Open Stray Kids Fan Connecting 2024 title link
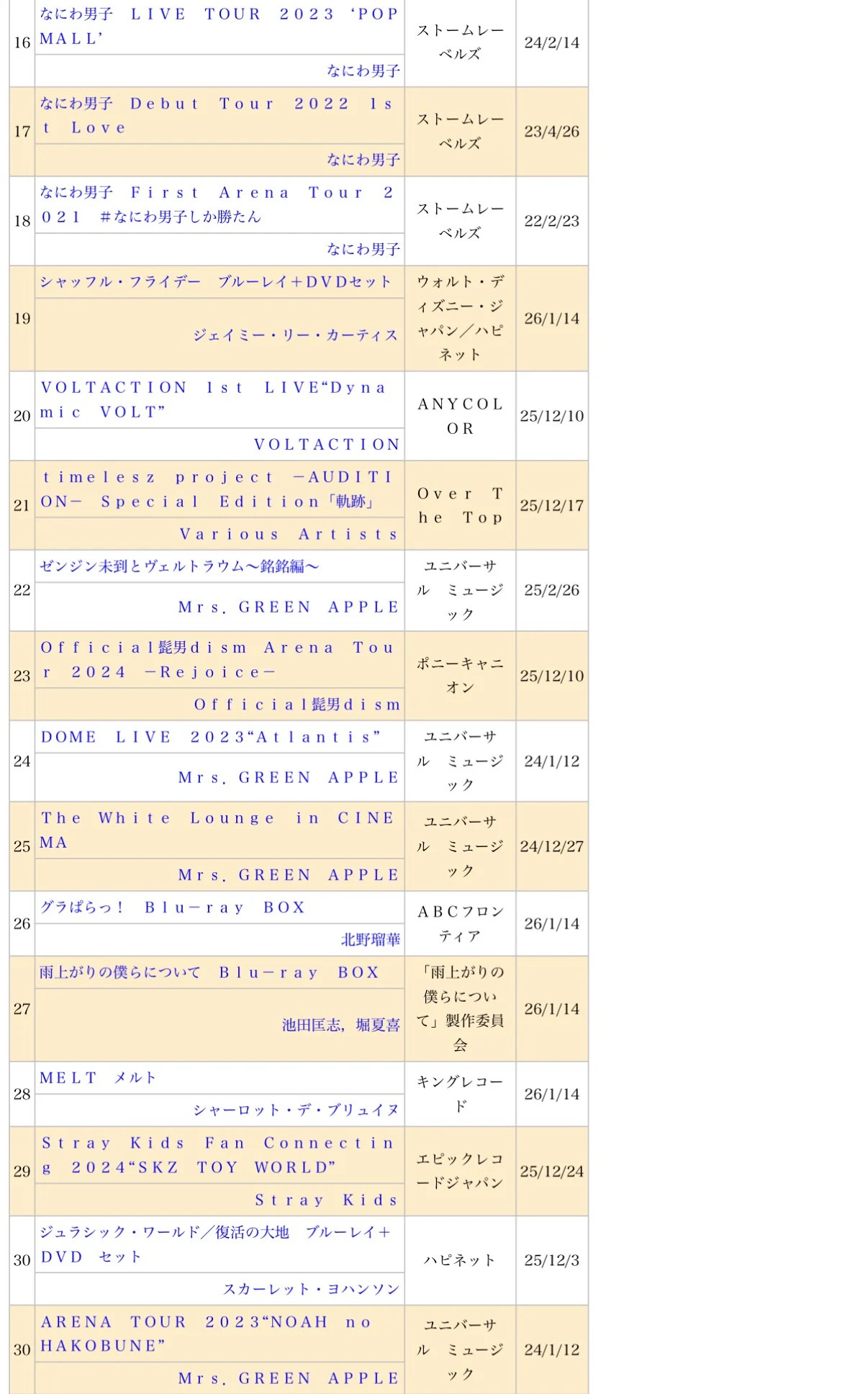 (219, 1155)
